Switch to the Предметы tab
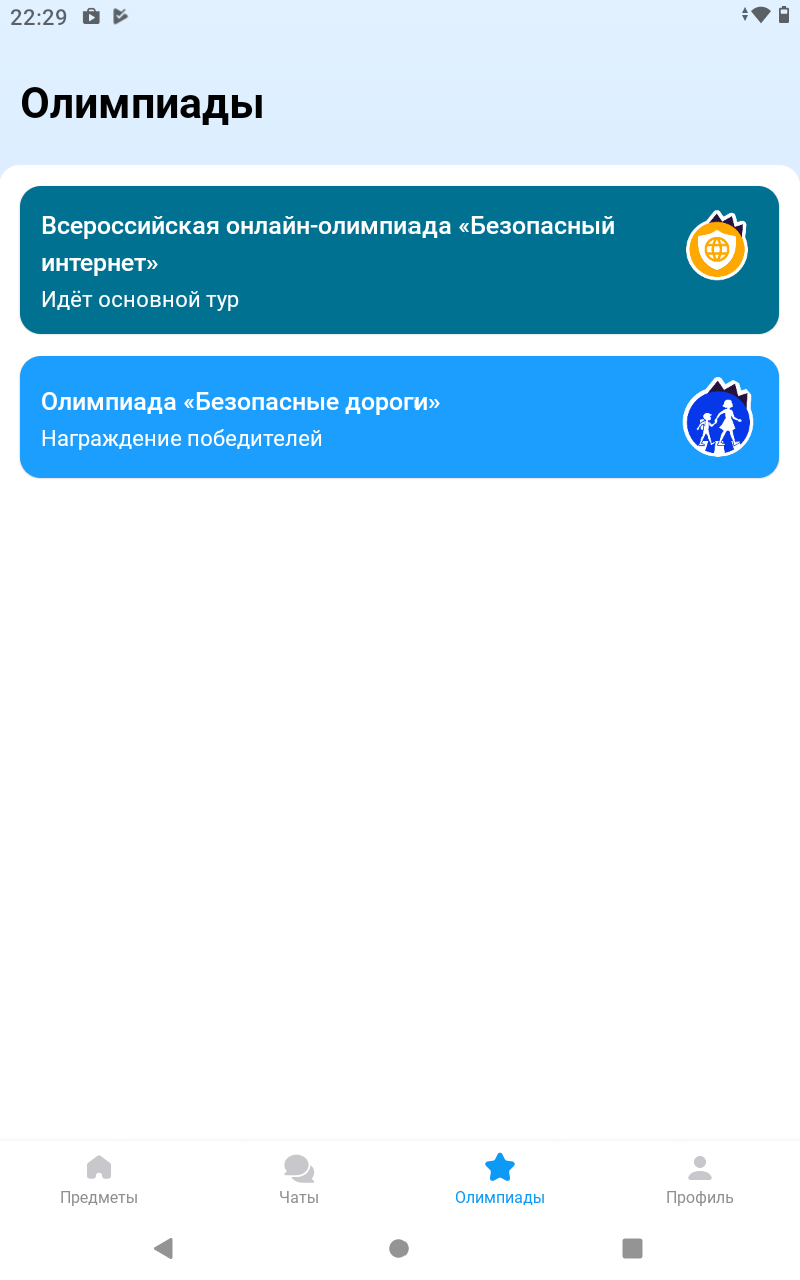Image resolution: width=800 pixels, height=1280 pixels. pyautogui.click(x=99, y=1180)
